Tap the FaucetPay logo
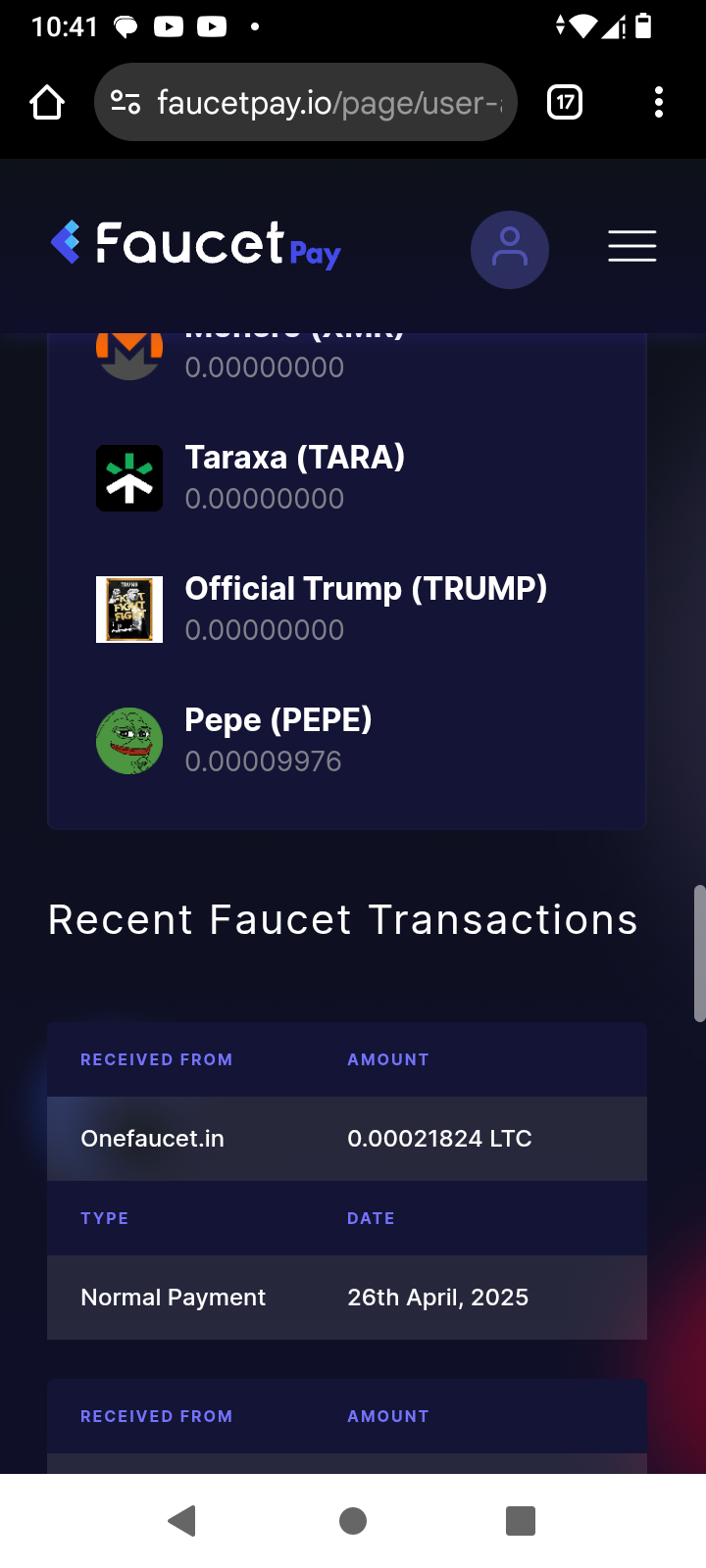The height and width of the screenshot is (1568, 706). click(x=196, y=245)
